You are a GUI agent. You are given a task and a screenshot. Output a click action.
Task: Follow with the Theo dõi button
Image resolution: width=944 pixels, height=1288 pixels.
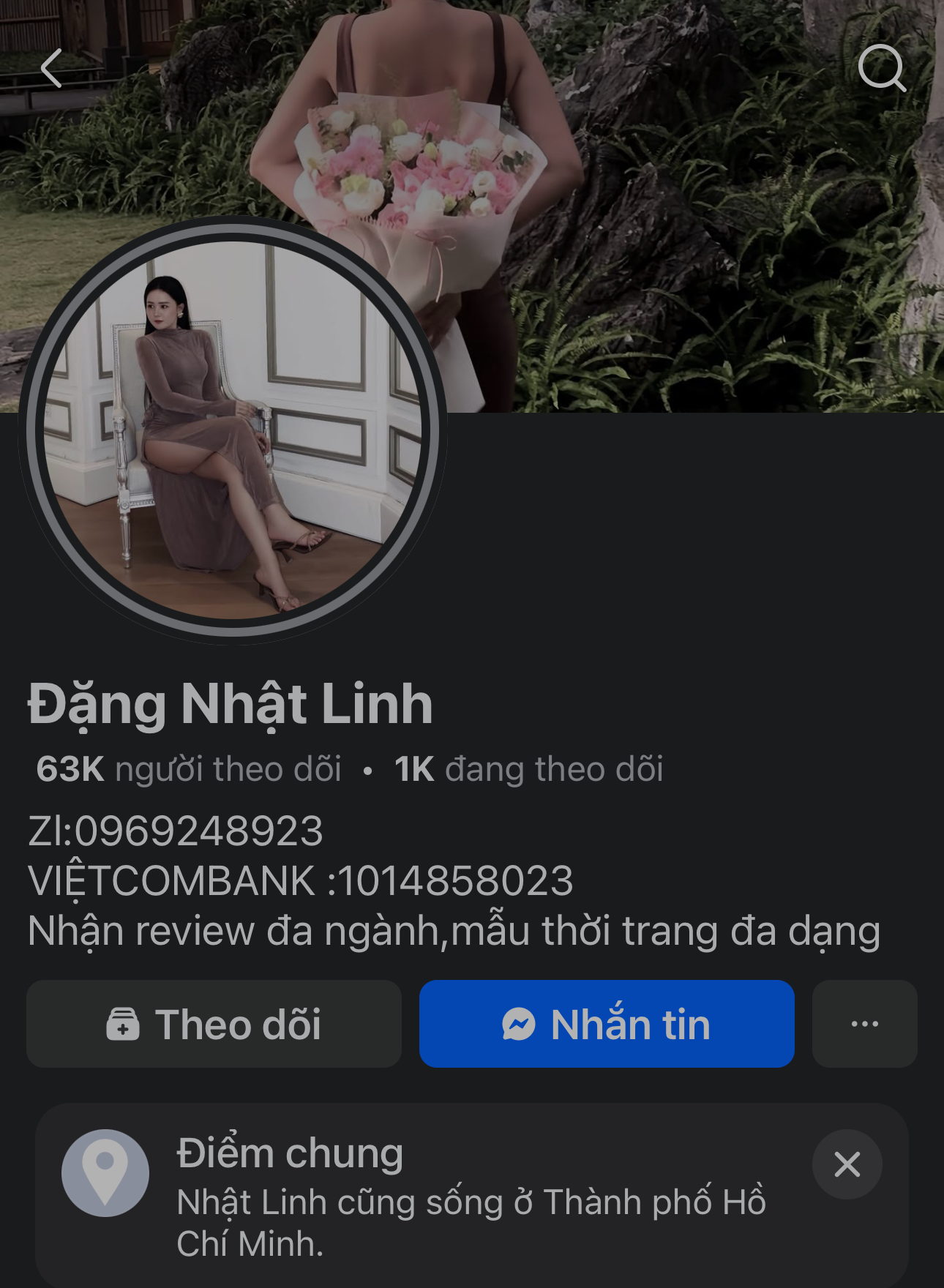[x=214, y=1024]
